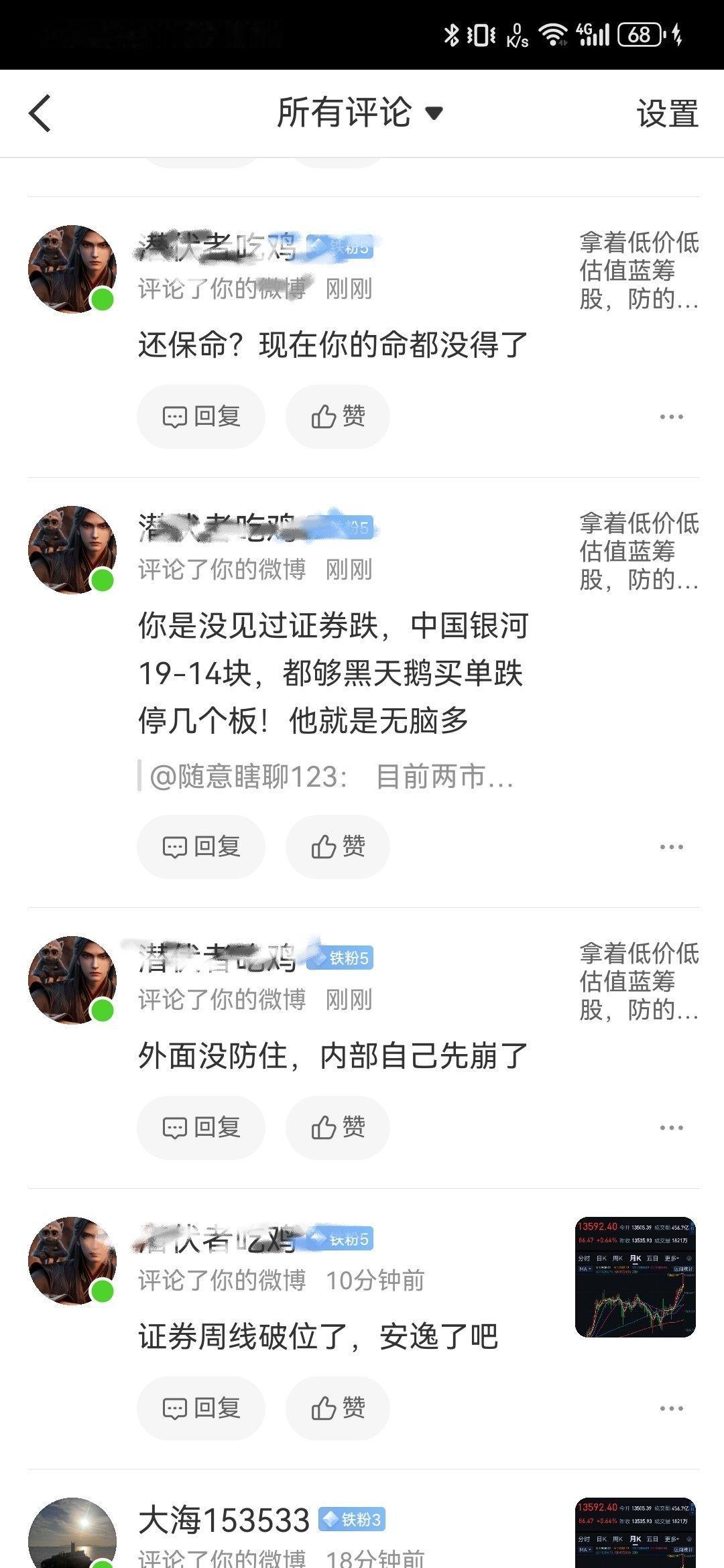Click the three-dot menu beside the last comment

click(672, 1409)
